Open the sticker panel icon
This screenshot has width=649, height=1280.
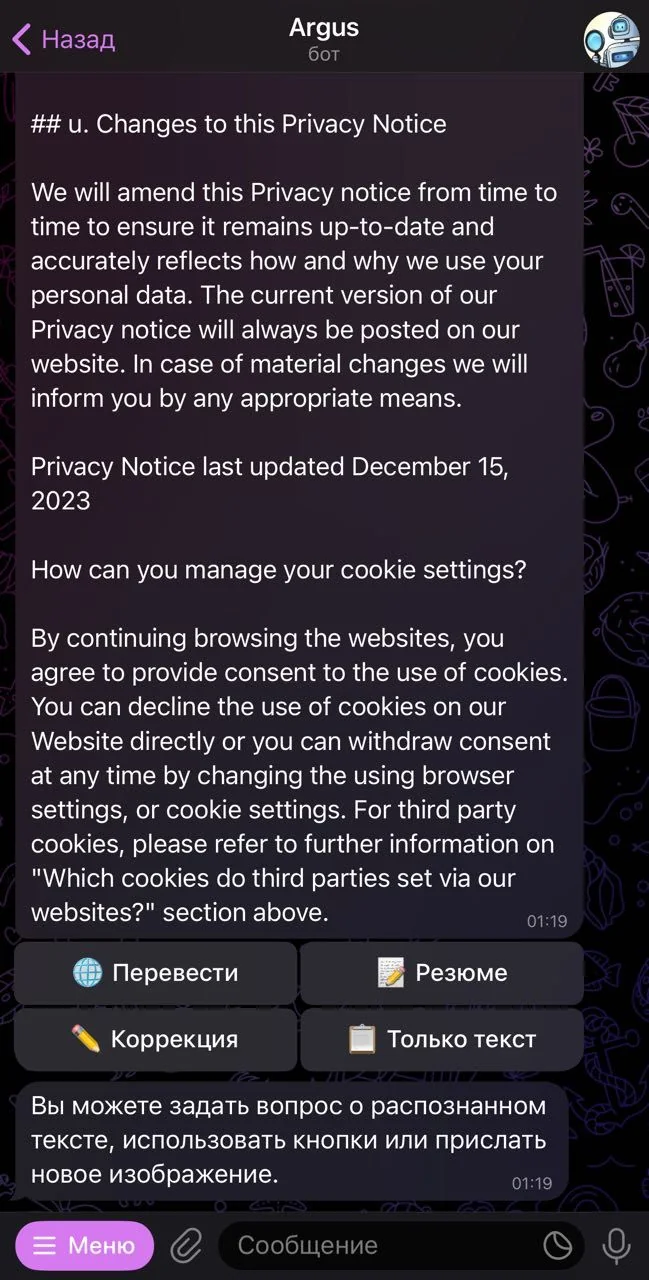point(557,1245)
